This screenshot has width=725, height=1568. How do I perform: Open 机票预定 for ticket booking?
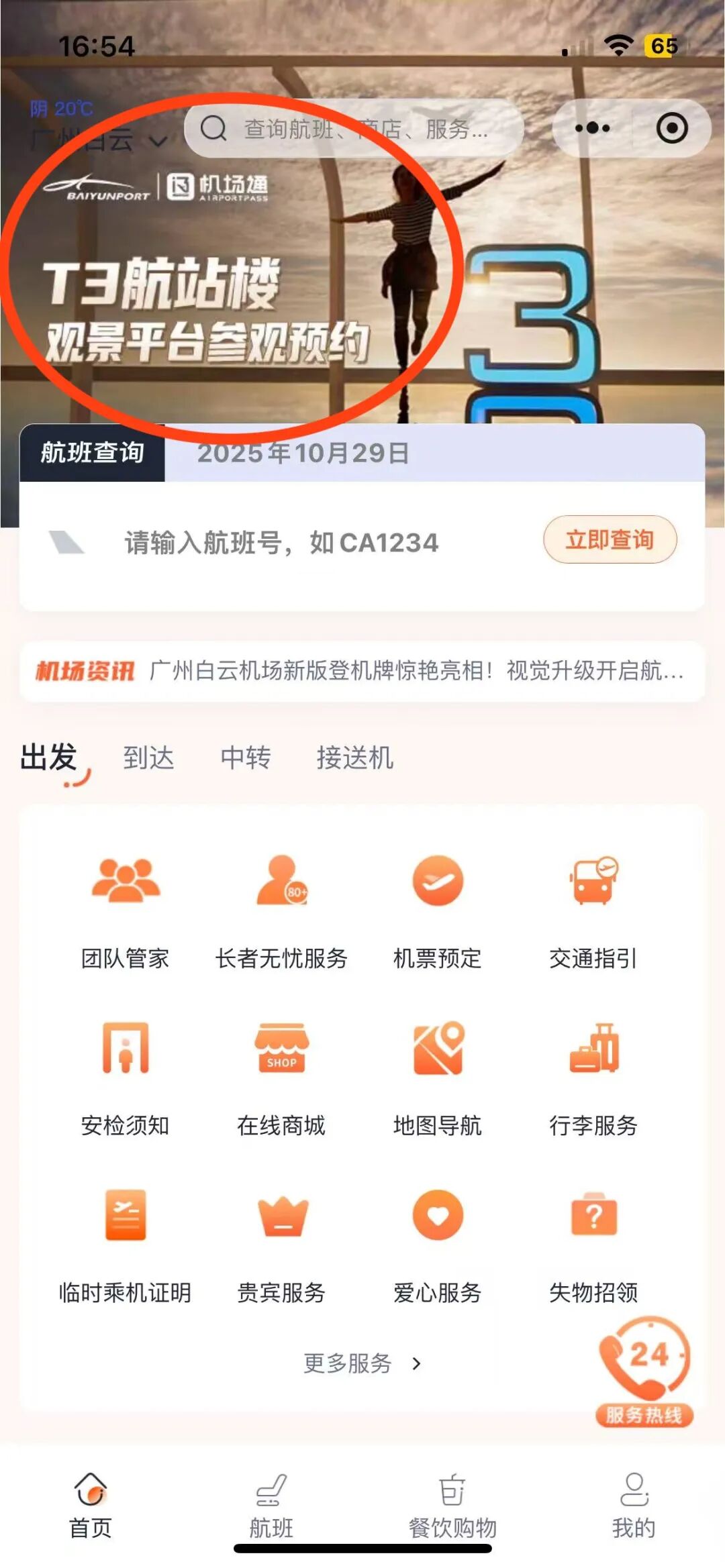(x=438, y=910)
